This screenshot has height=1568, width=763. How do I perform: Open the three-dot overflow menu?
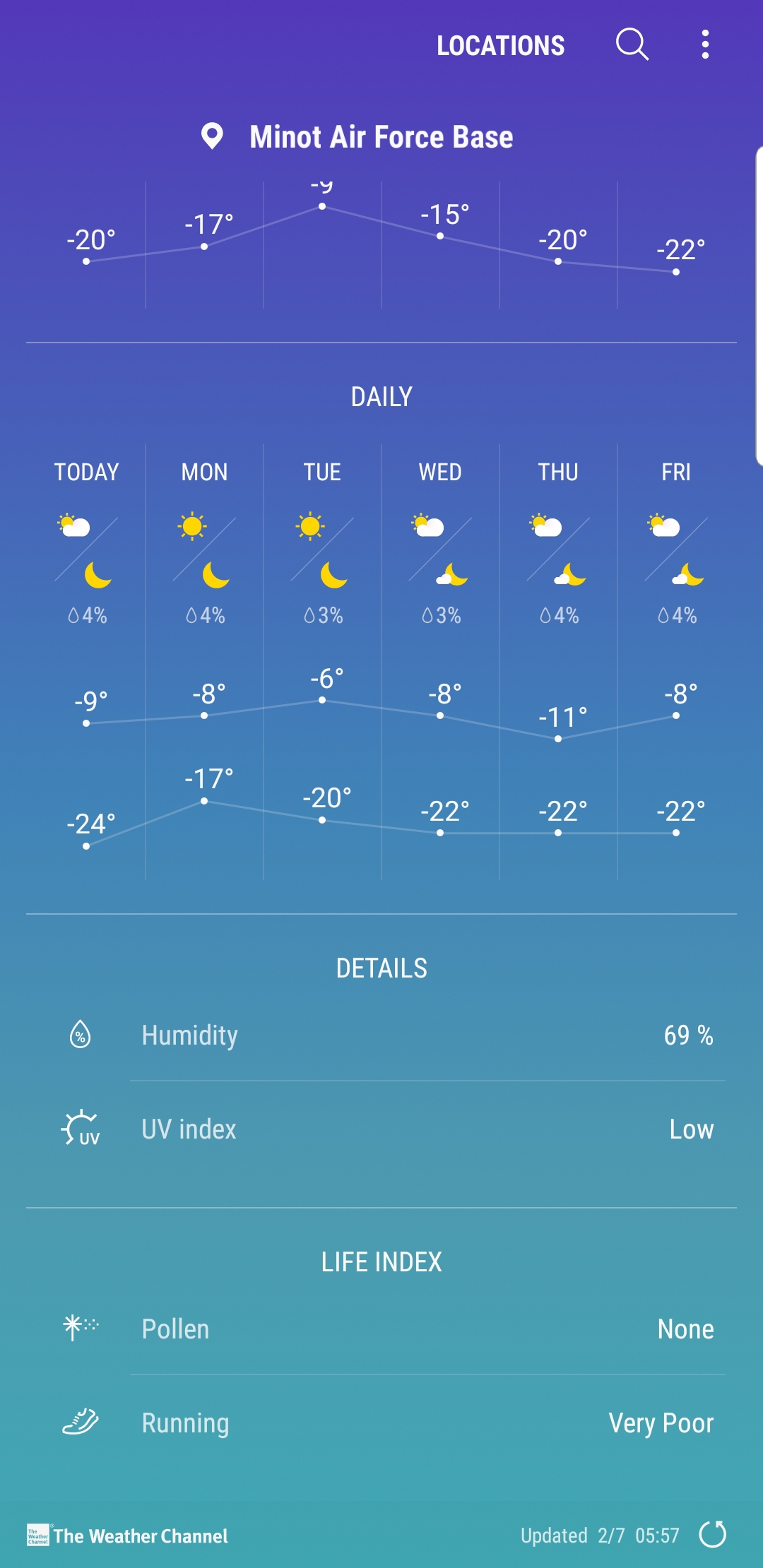click(704, 44)
